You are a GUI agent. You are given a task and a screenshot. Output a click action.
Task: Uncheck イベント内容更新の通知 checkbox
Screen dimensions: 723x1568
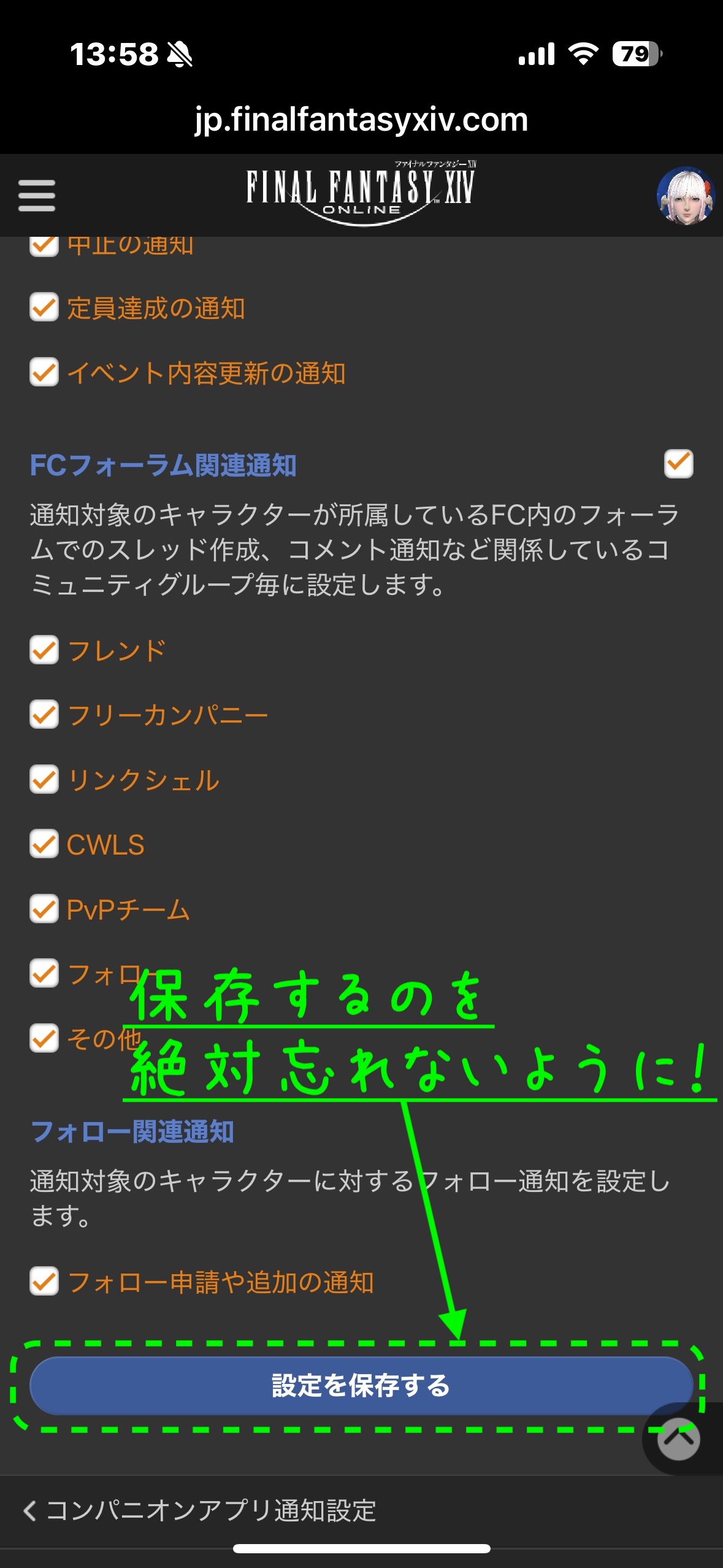44,372
